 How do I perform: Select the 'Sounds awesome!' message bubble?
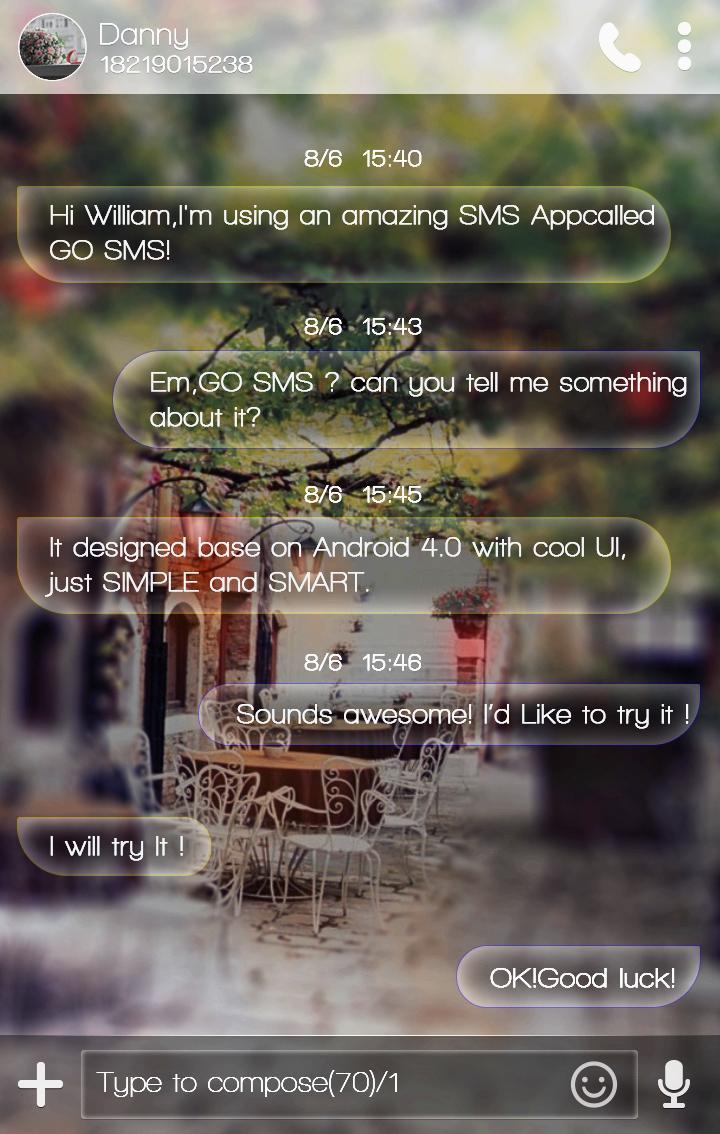[x=450, y=714]
